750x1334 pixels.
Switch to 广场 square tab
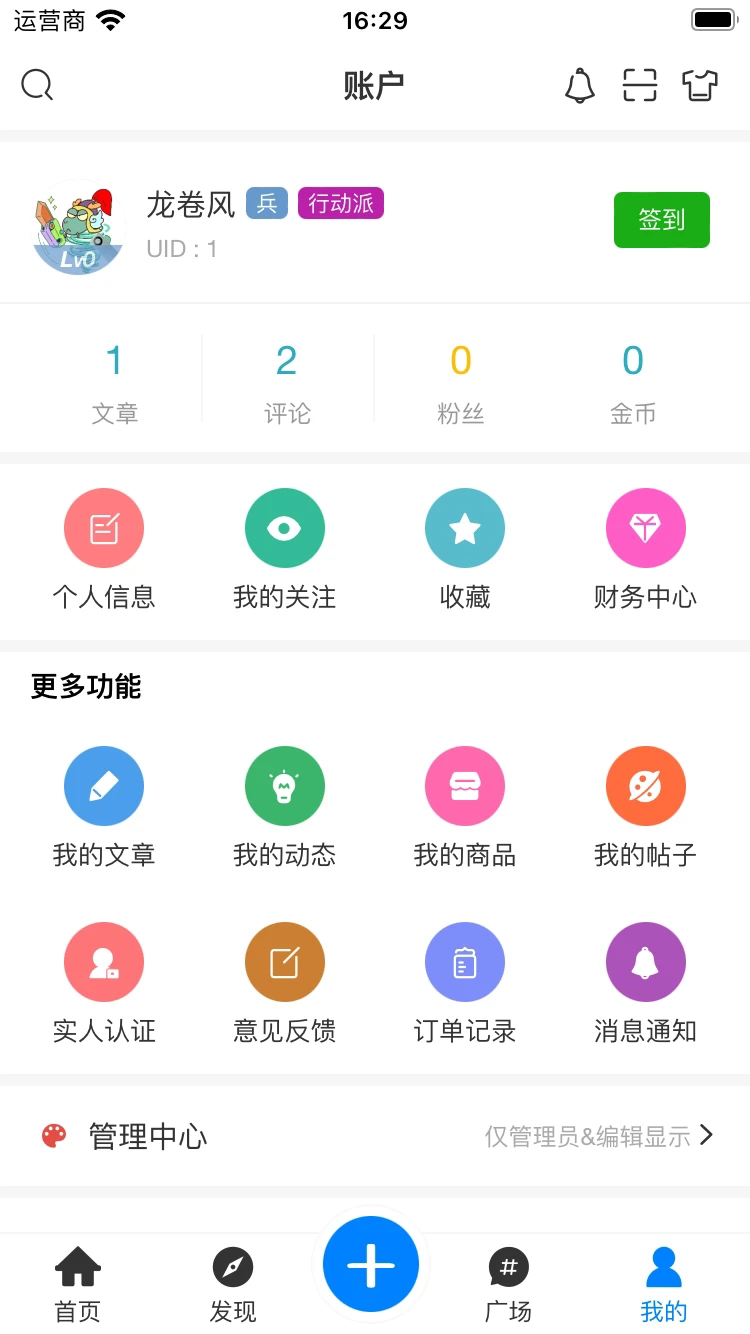[509, 1282]
